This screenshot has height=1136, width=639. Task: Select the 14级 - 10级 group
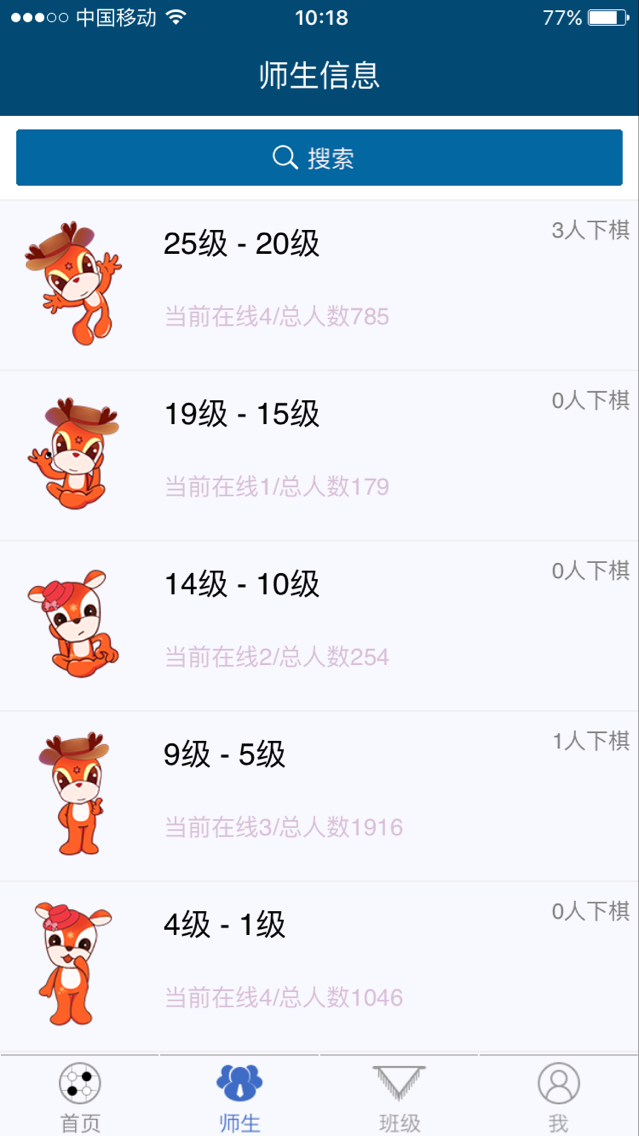(319, 626)
